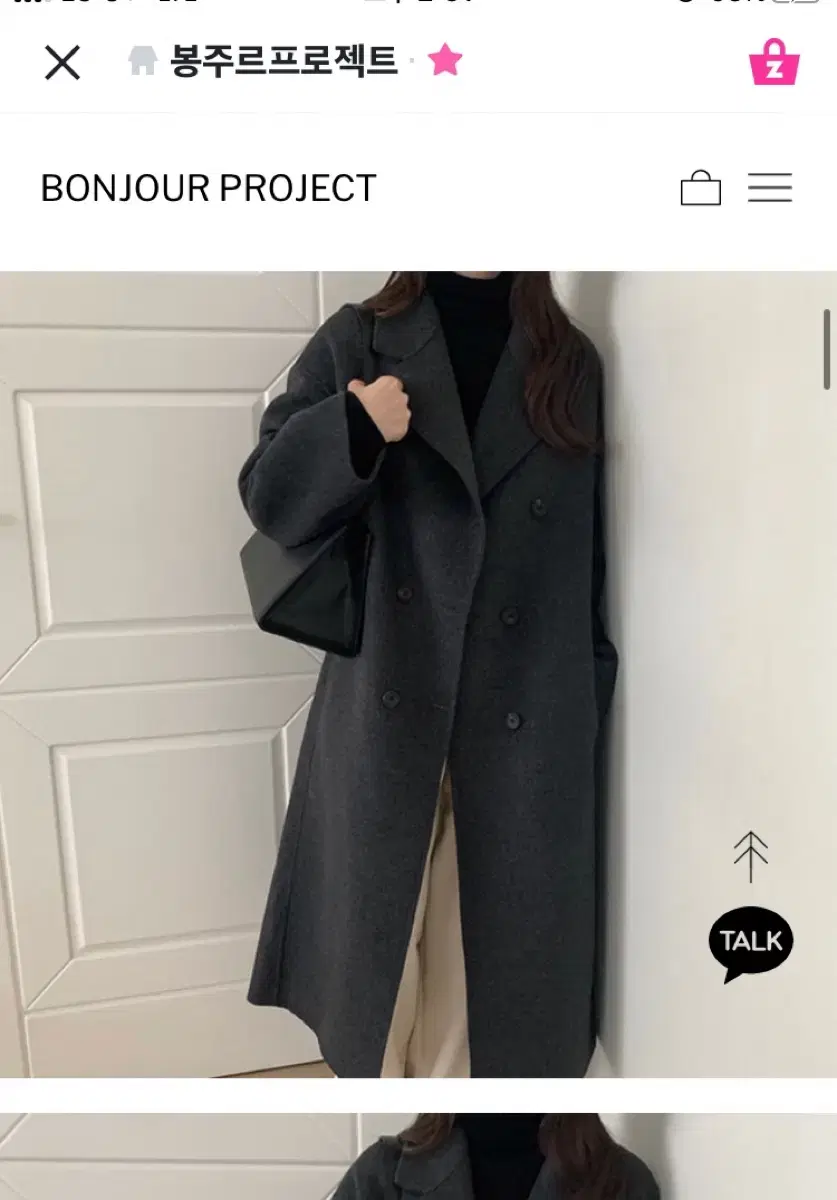
Task: Tap the BONJOUR PROJECT logo link
Action: 208,188
